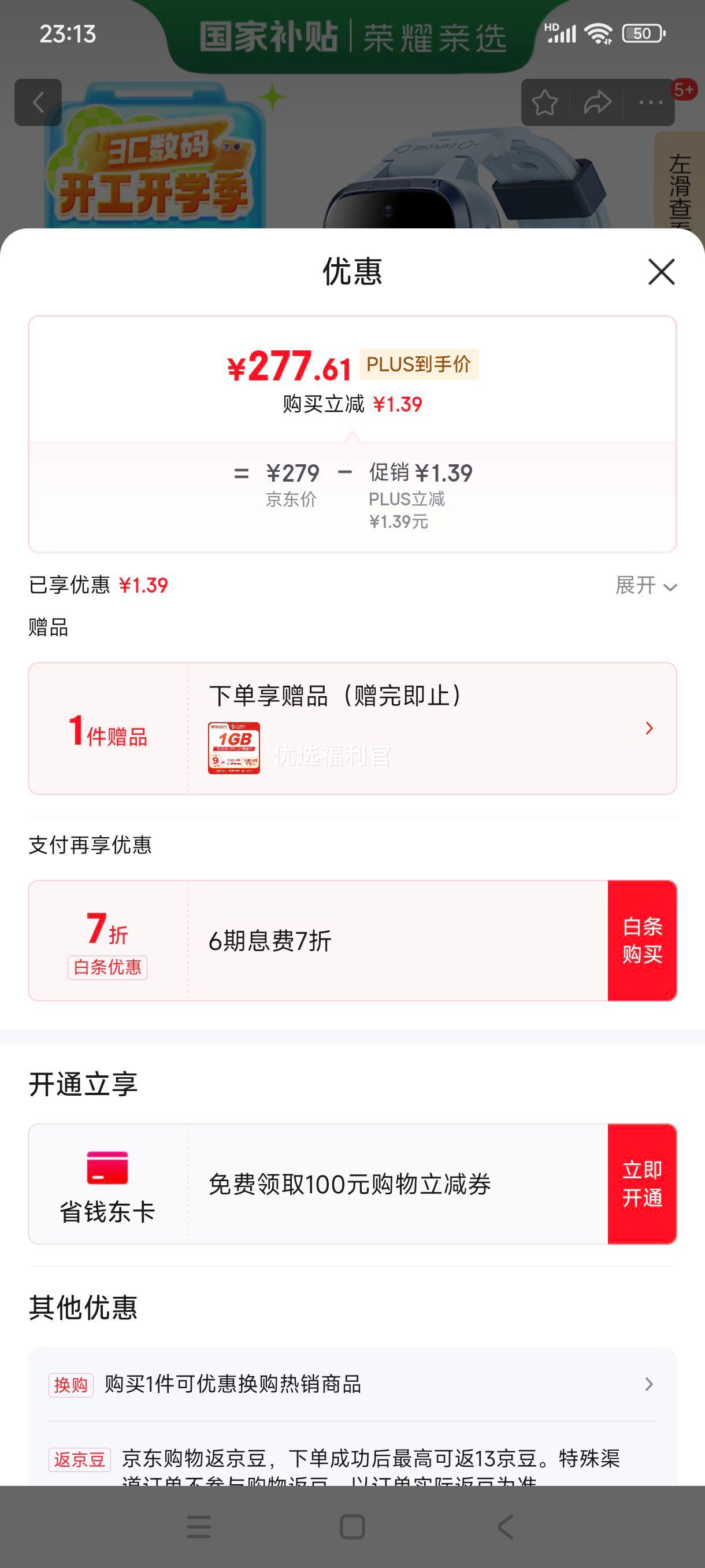Open gift details via the row chevron
The height and width of the screenshot is (1568, 705).
click(648, 728)
